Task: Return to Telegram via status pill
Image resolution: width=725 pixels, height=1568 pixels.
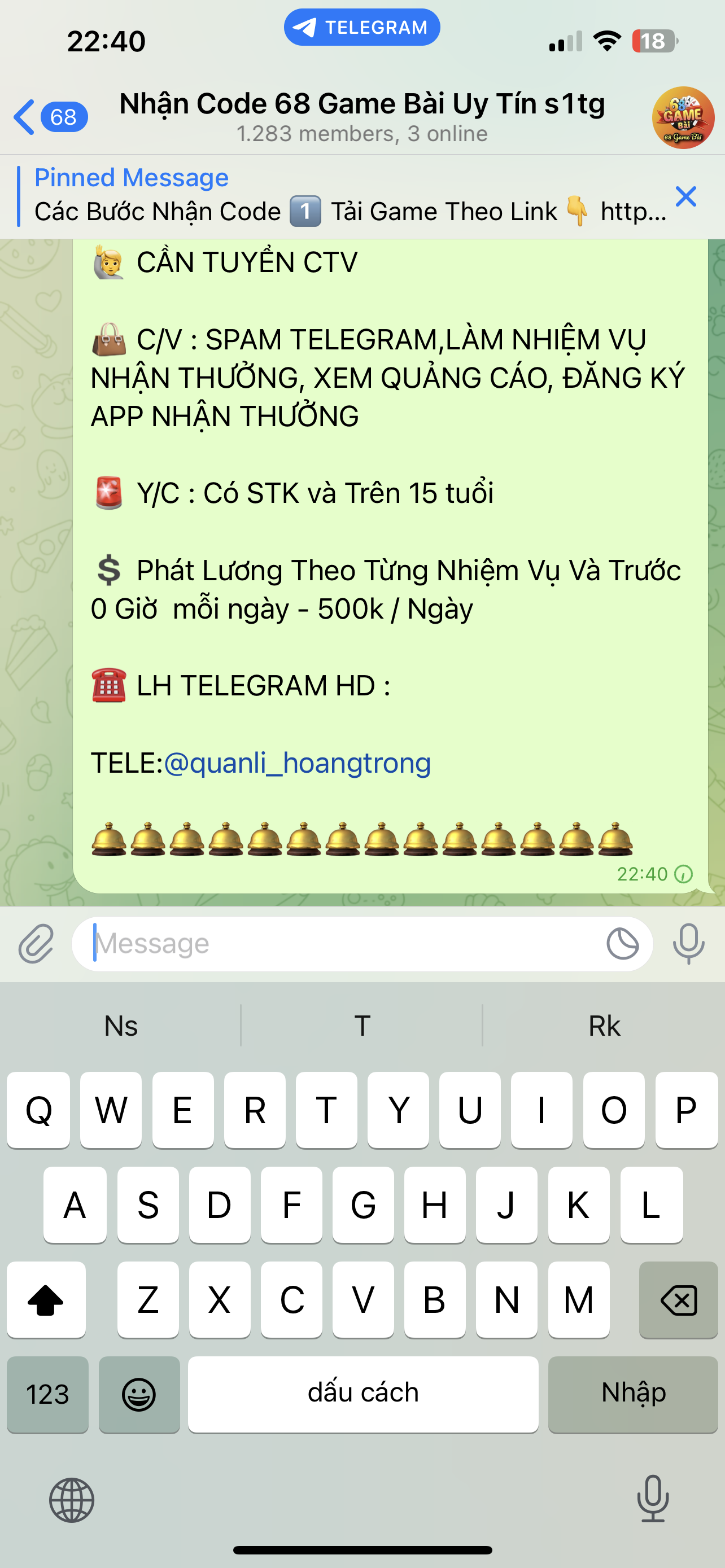Action: point(361,28)
